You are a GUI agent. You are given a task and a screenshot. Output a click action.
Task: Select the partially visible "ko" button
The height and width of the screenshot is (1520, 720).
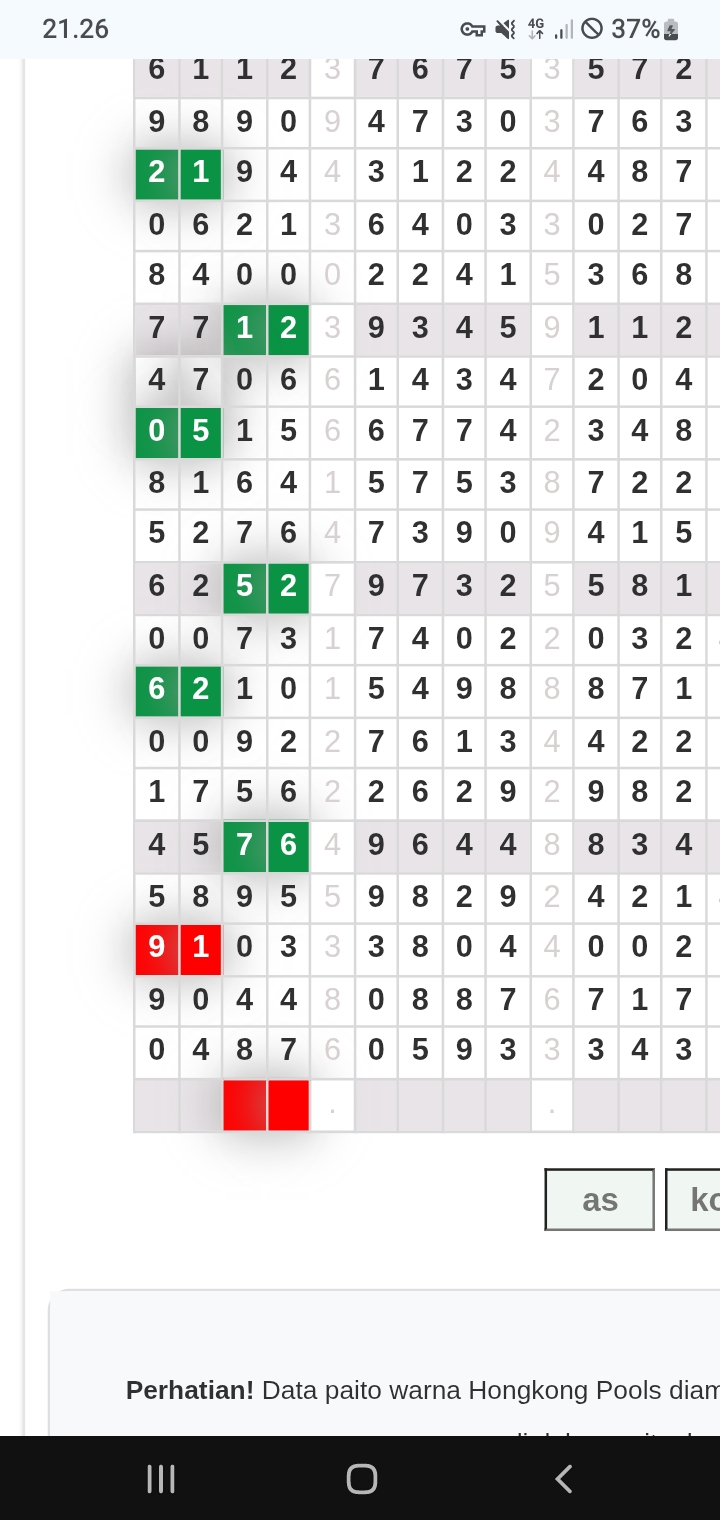tap(694, 1200)
